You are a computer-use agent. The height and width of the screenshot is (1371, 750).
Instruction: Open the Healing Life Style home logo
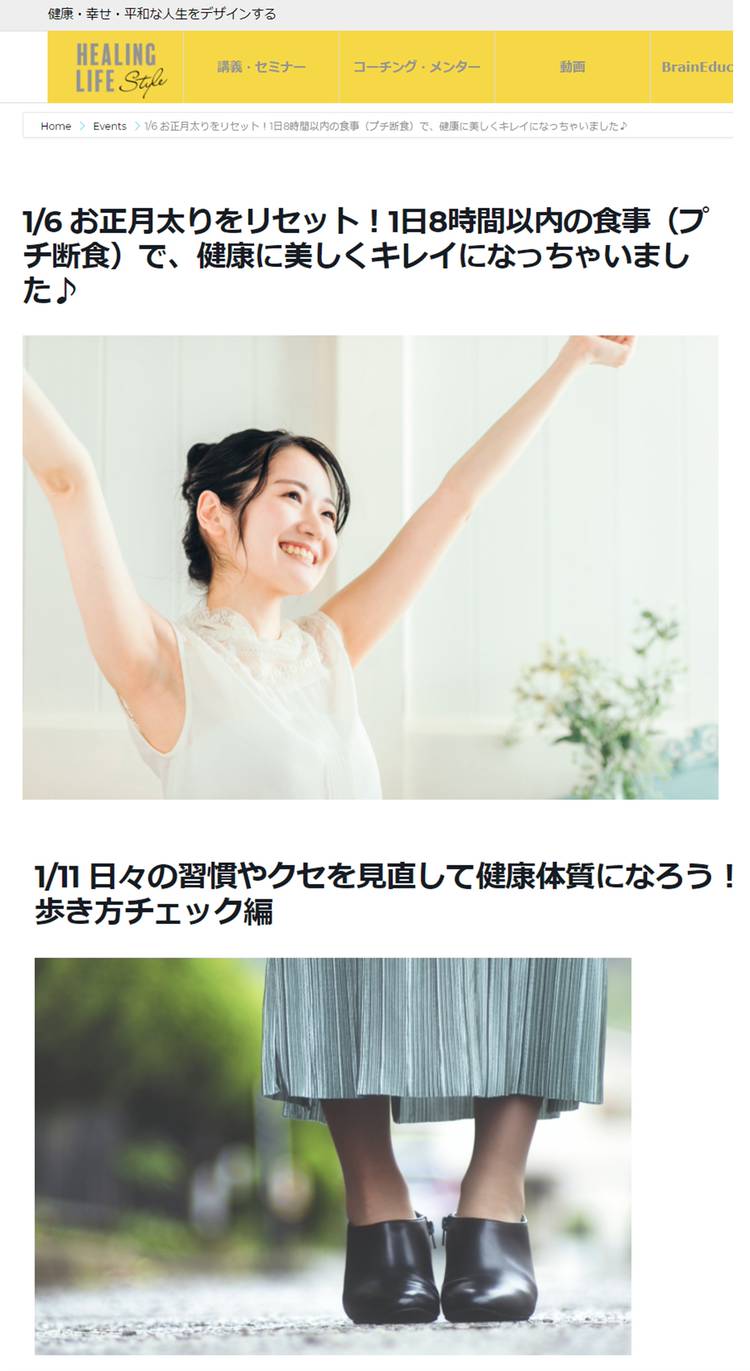[x=115, y=67]
